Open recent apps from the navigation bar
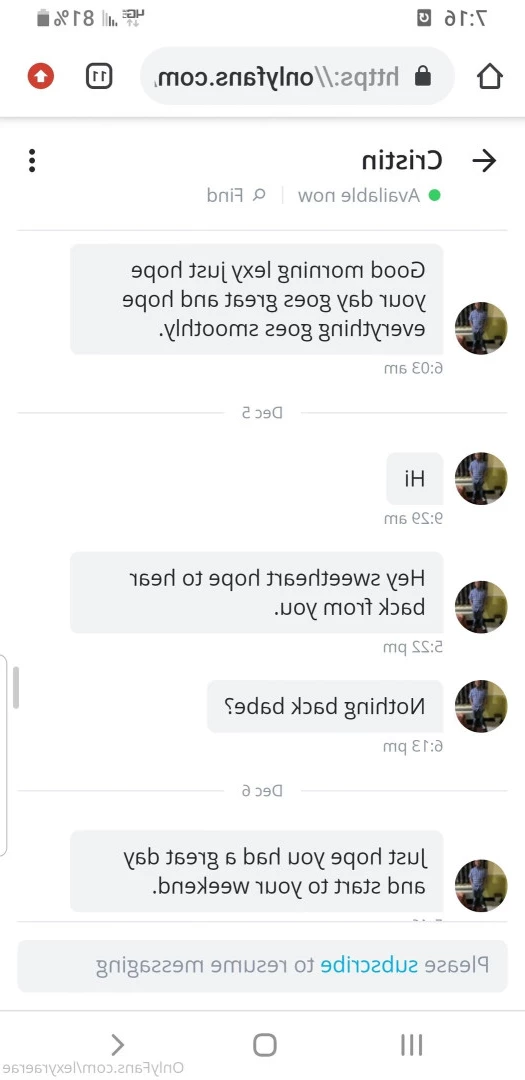Image resolution: width=525 pixels, height=1080 pixels. [411, 1045]
